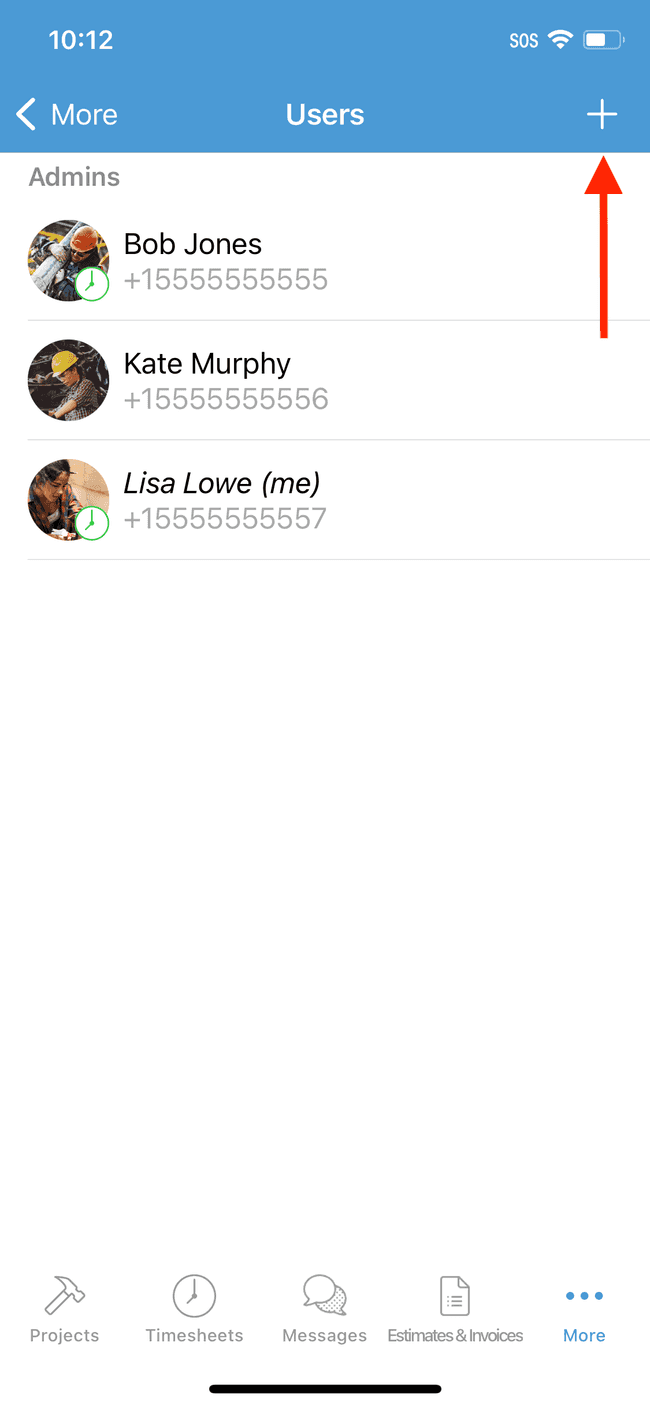This screenshot has height=1407, width=650.
Task: Switch to the Messages tab
Action: coord(325,1309)
